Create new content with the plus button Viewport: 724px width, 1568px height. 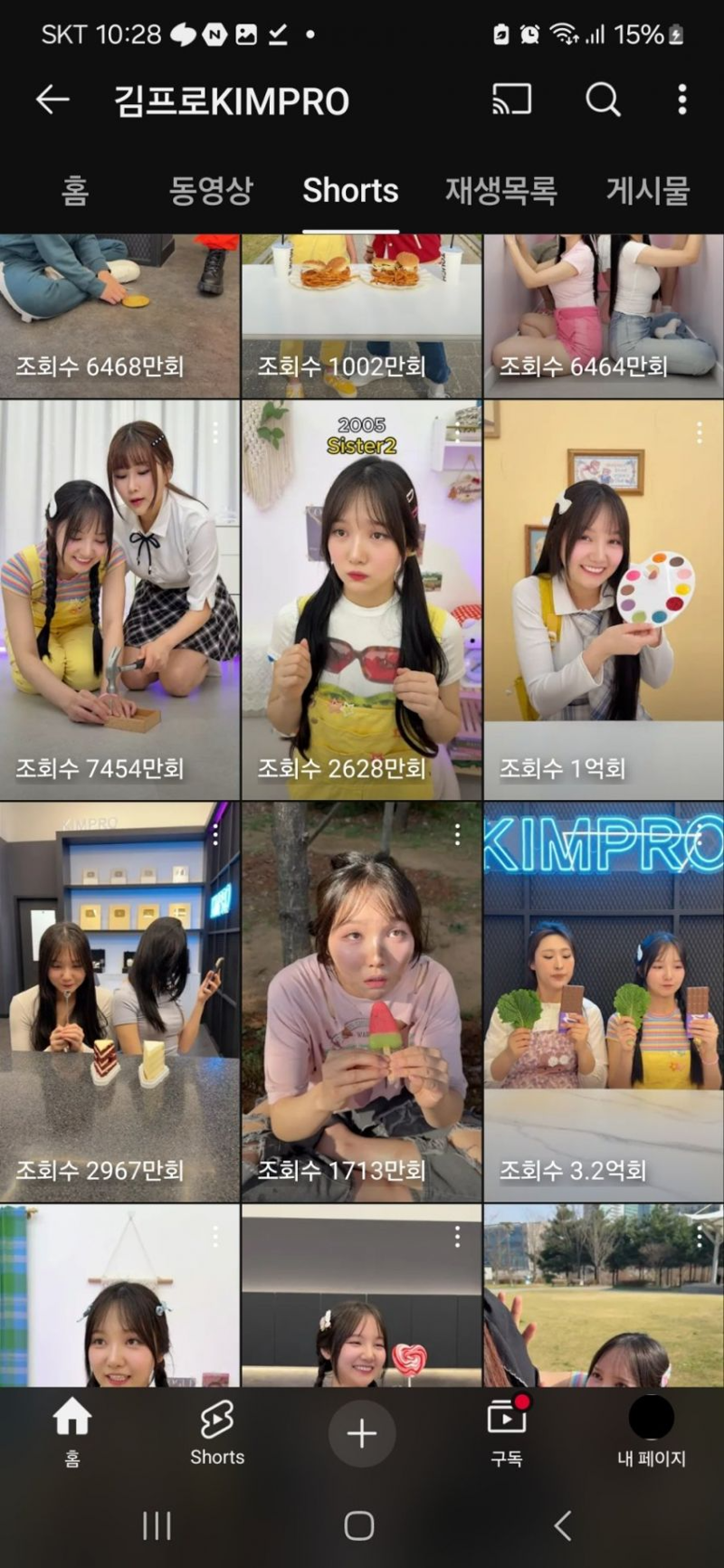coord(361,1433)
